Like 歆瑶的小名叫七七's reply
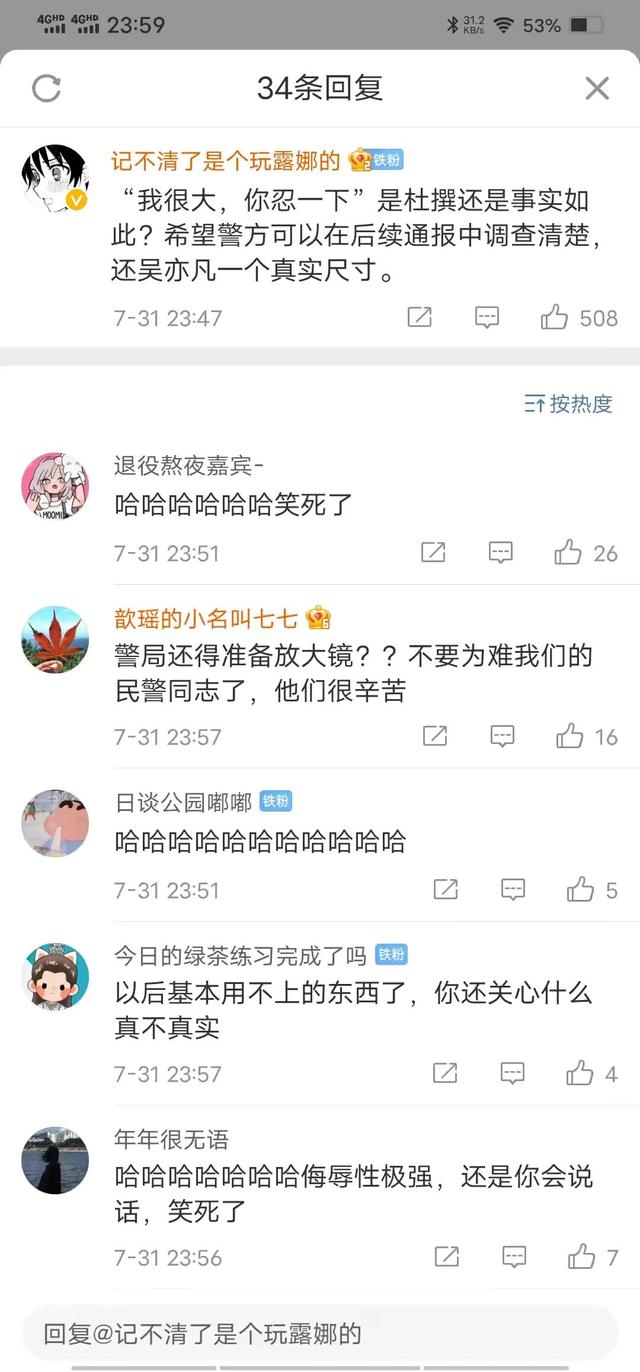 570,737
